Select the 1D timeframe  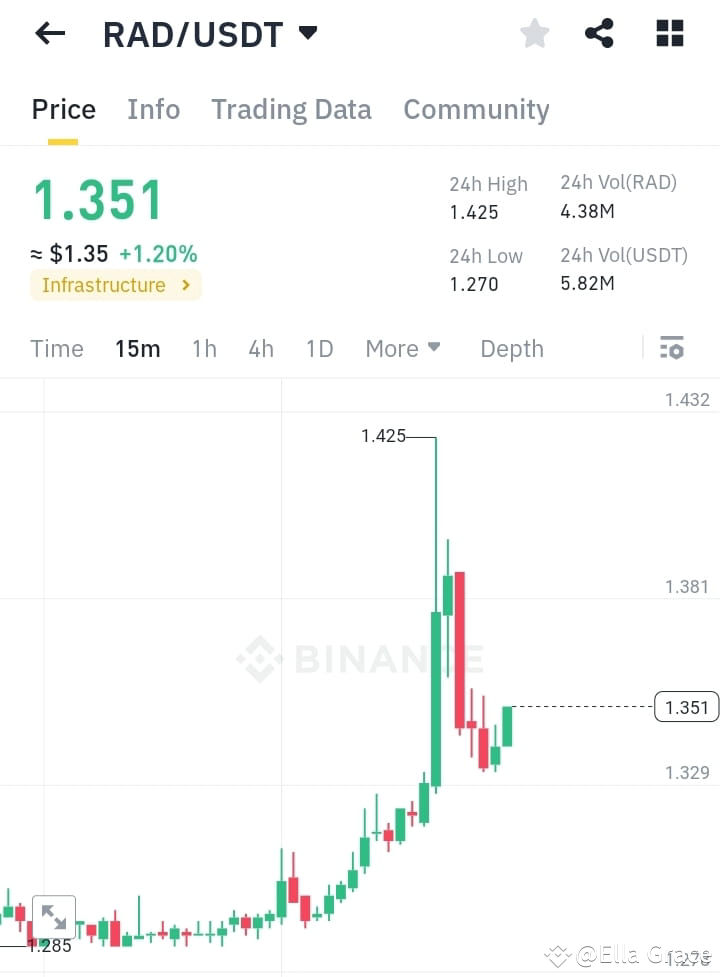(319, 348)
